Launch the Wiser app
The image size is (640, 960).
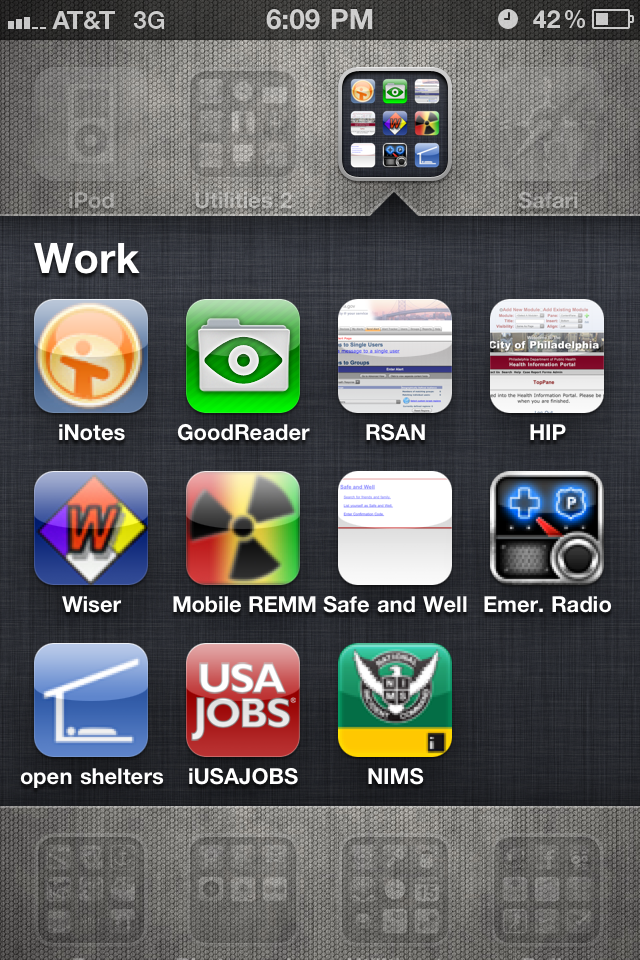point(91,528)
